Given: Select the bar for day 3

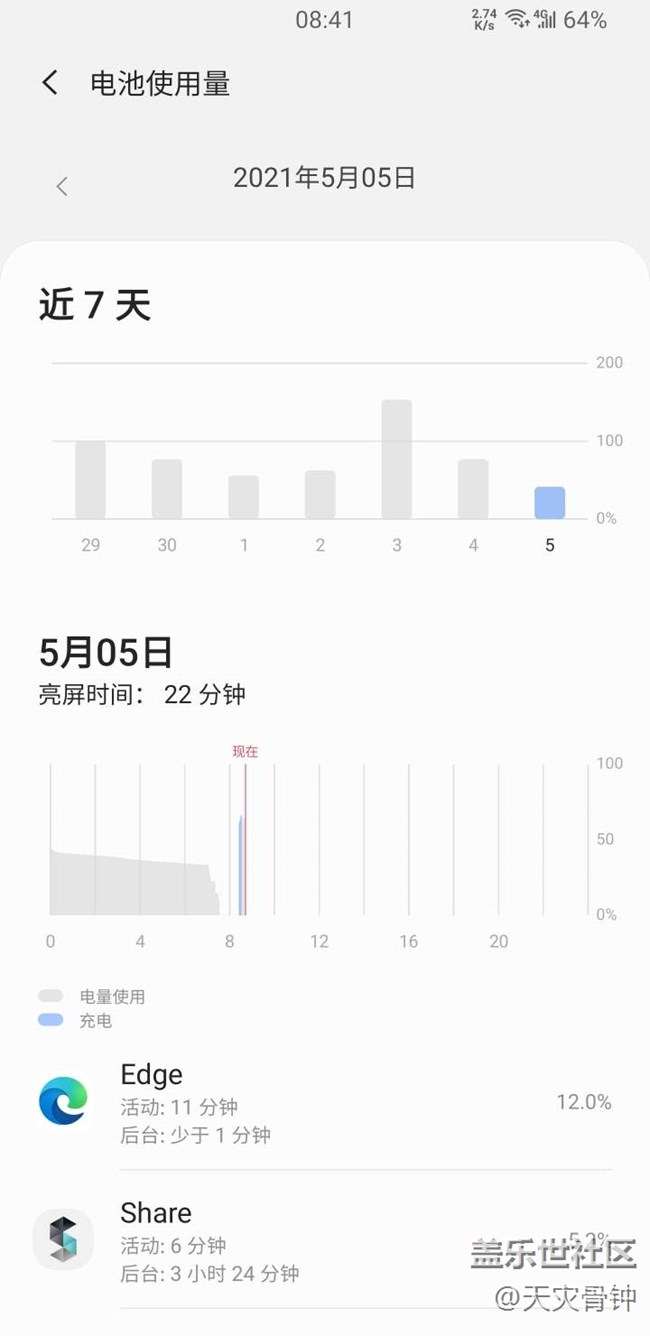Looking at the screenshot, I should point(396,459).
